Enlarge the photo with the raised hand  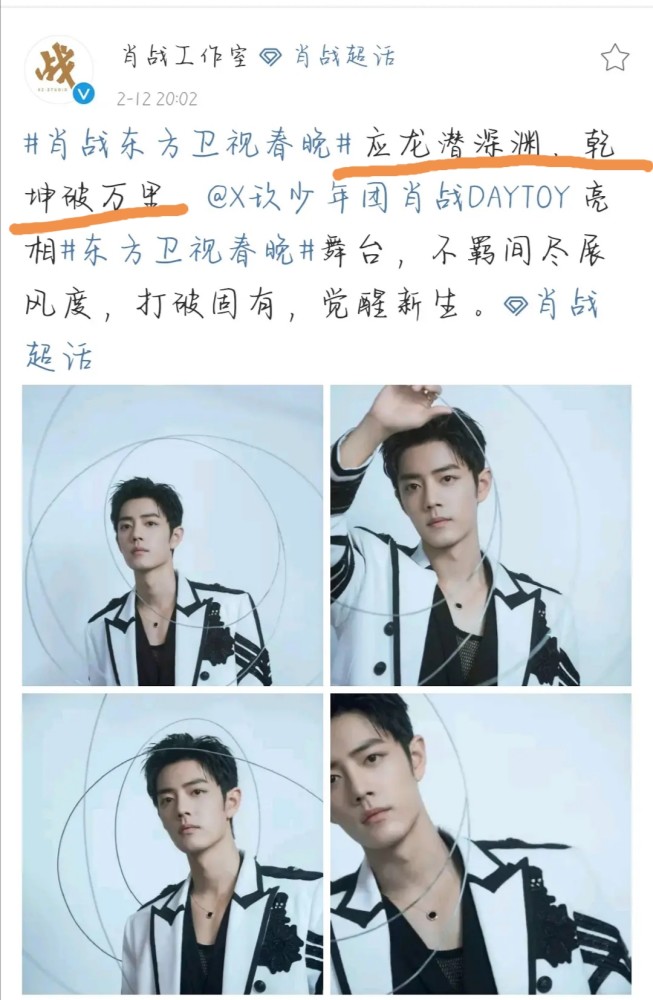(480, 535)
